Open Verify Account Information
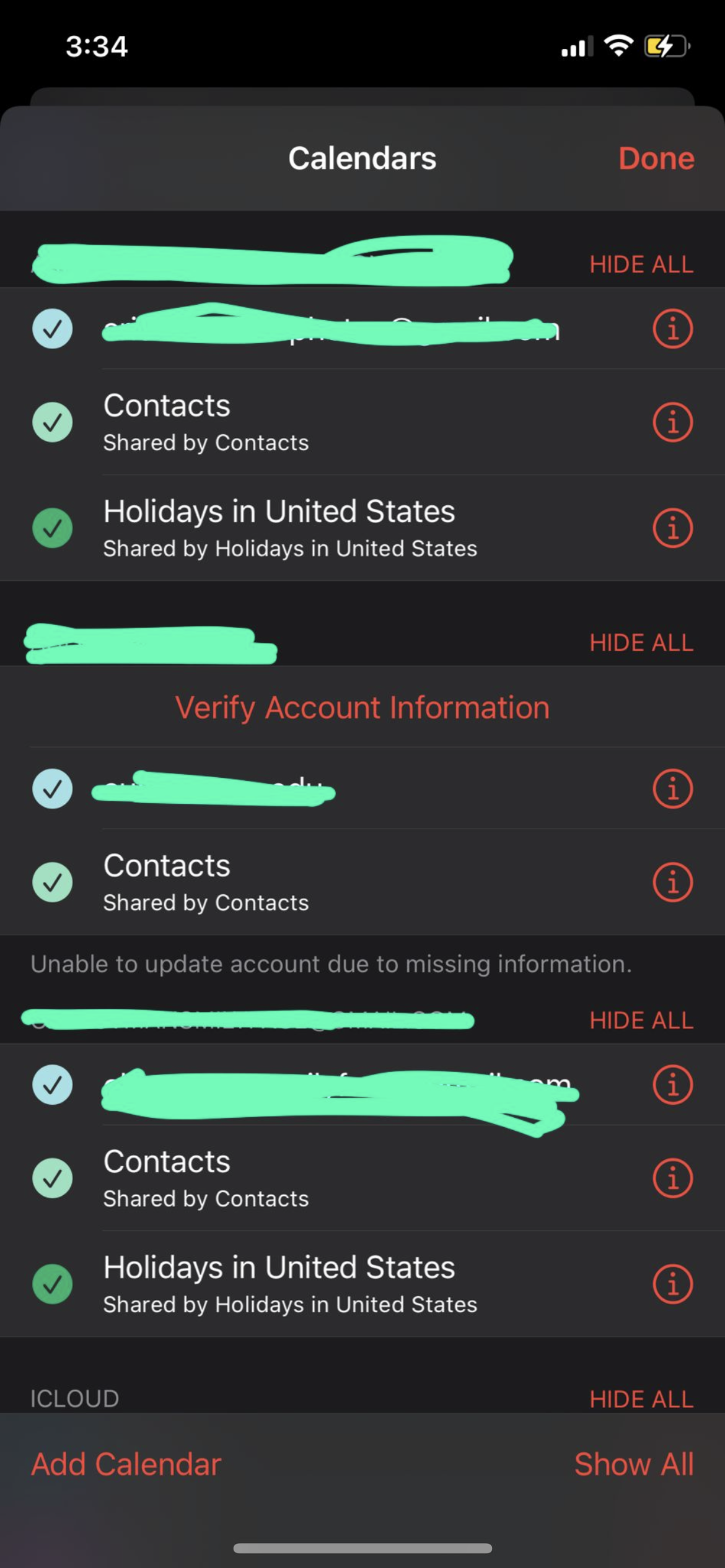 pos(362,707)
